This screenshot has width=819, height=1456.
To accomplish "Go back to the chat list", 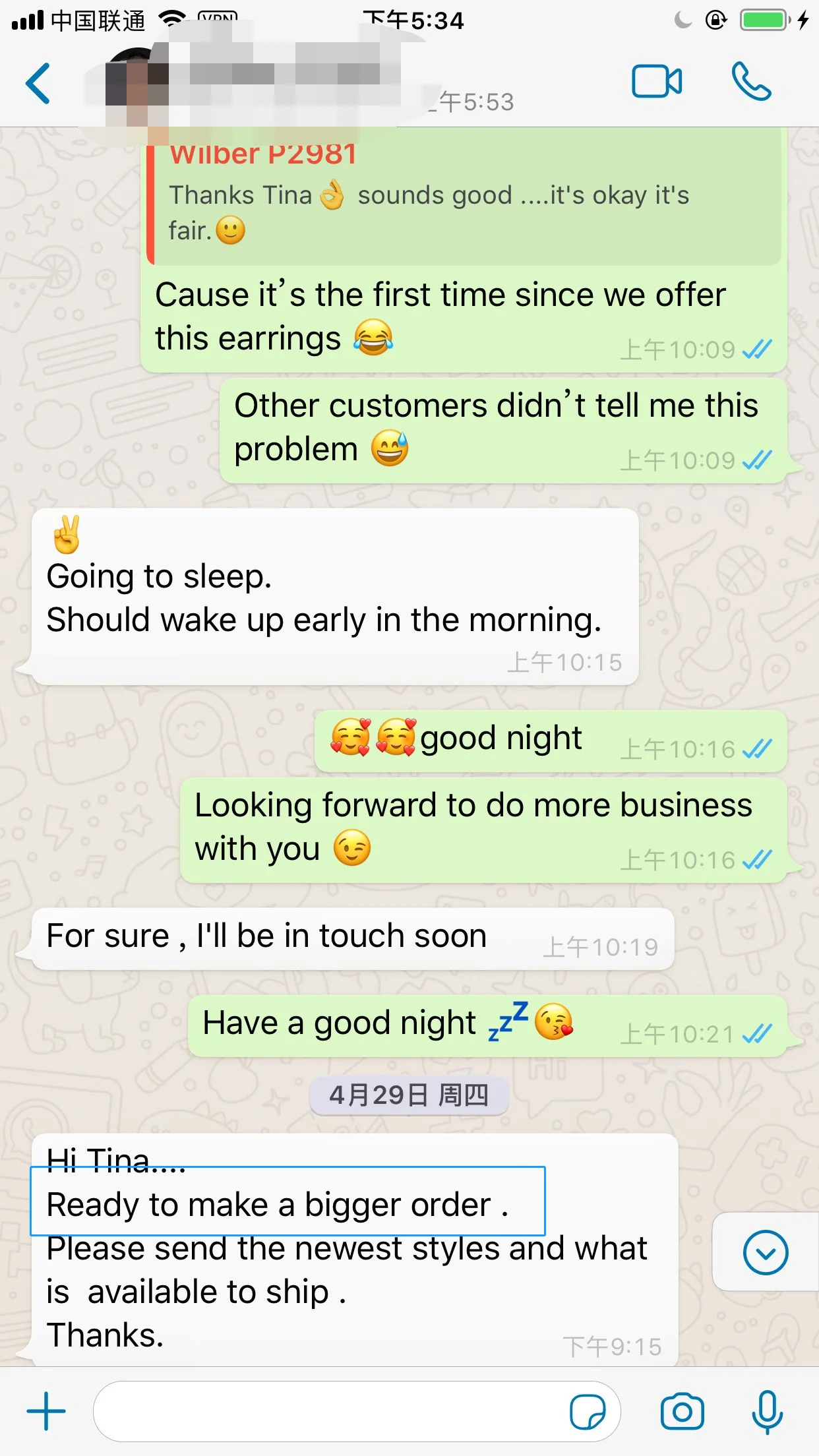I will (38, 84).
